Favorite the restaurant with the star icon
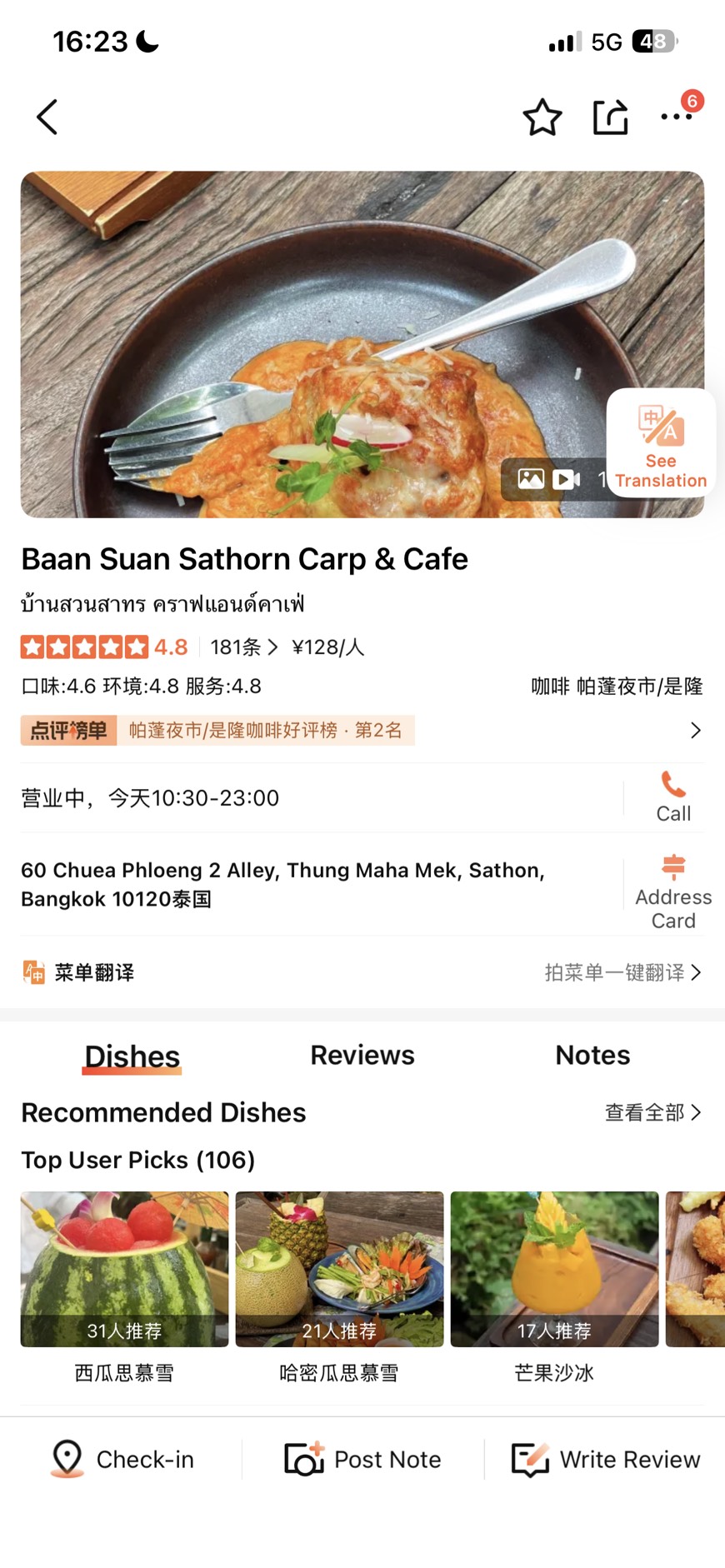This screenshot has height=1568, width=725. (x=542, y=118)
